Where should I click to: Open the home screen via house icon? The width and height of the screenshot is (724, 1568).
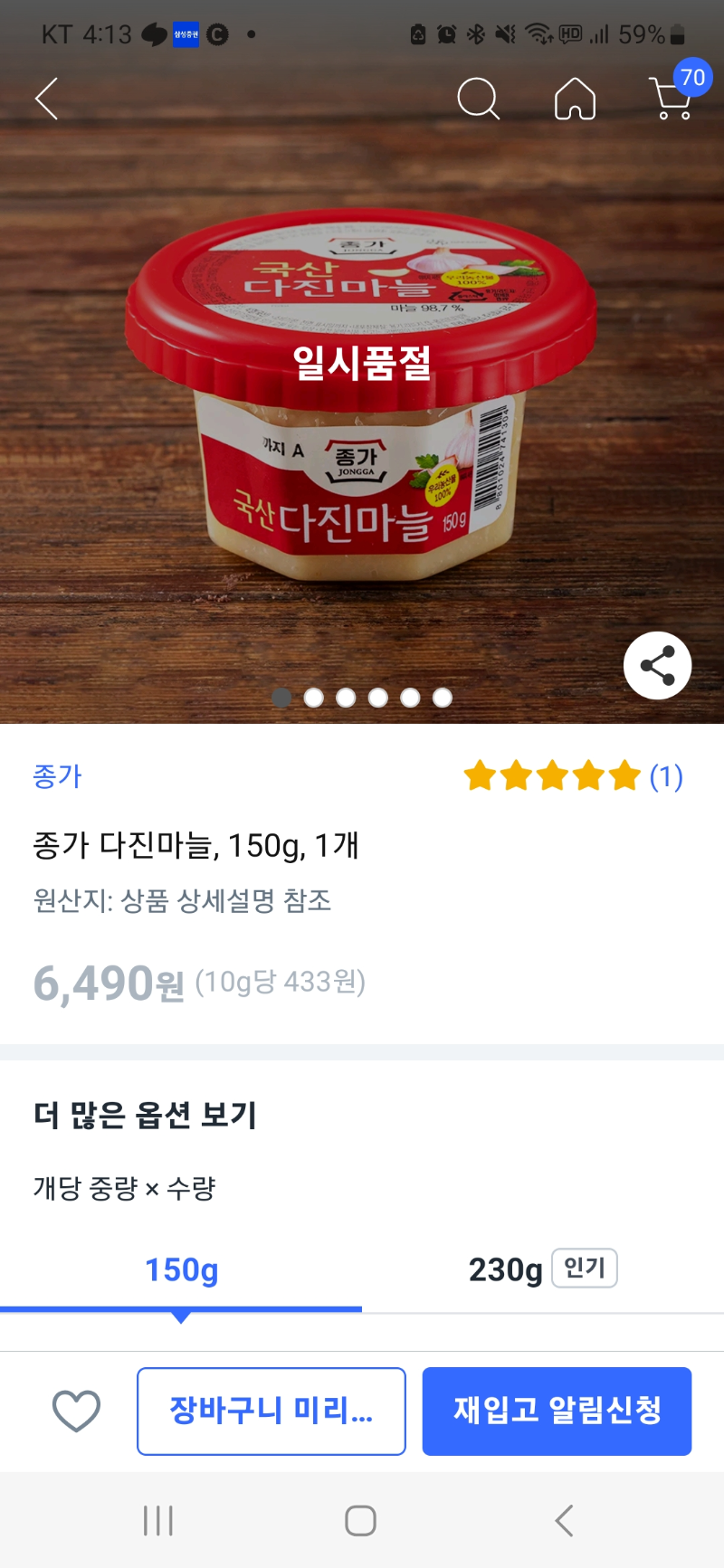tap(573, 100)
